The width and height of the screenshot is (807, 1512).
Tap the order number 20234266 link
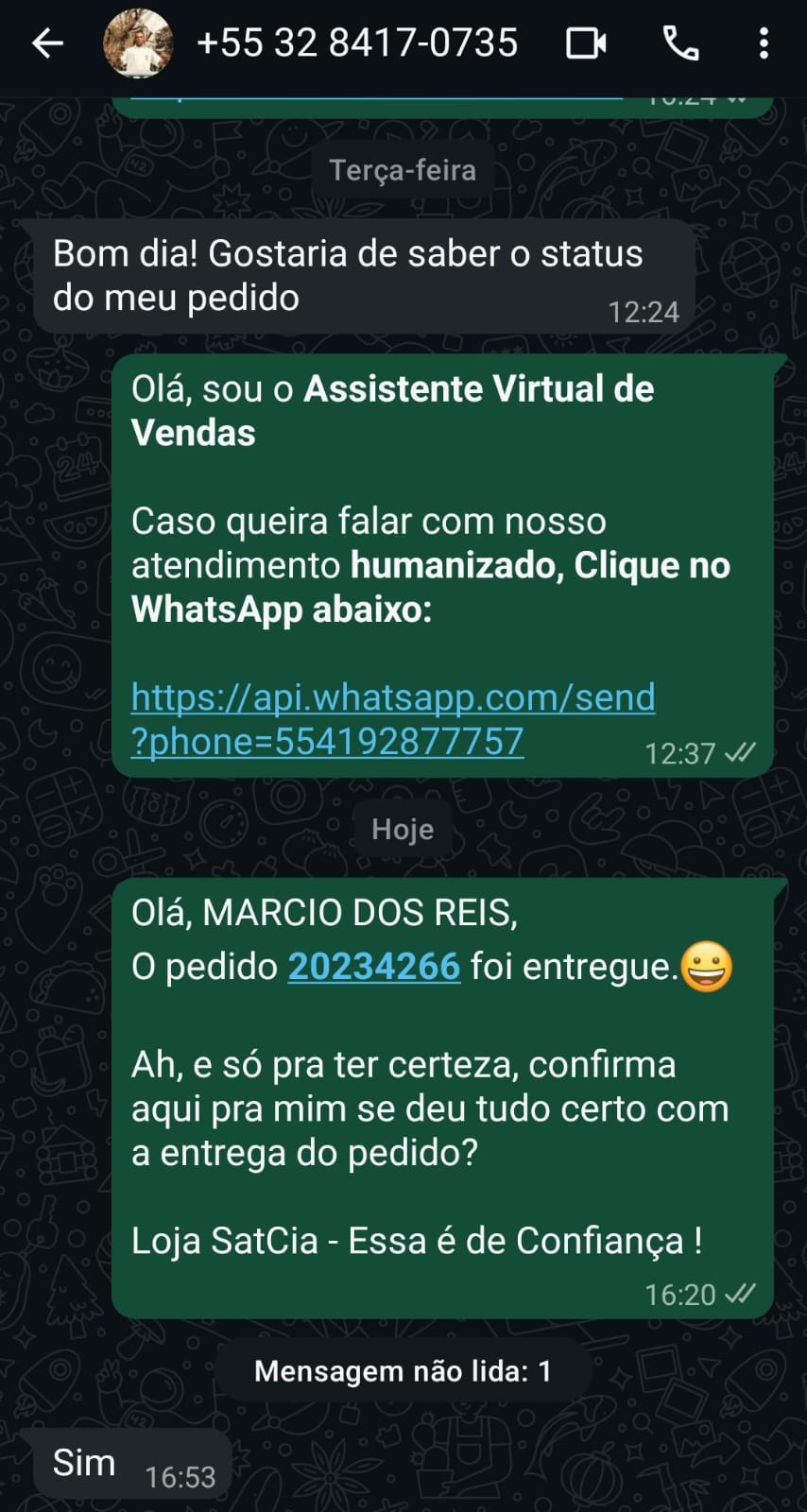point(373,967)
